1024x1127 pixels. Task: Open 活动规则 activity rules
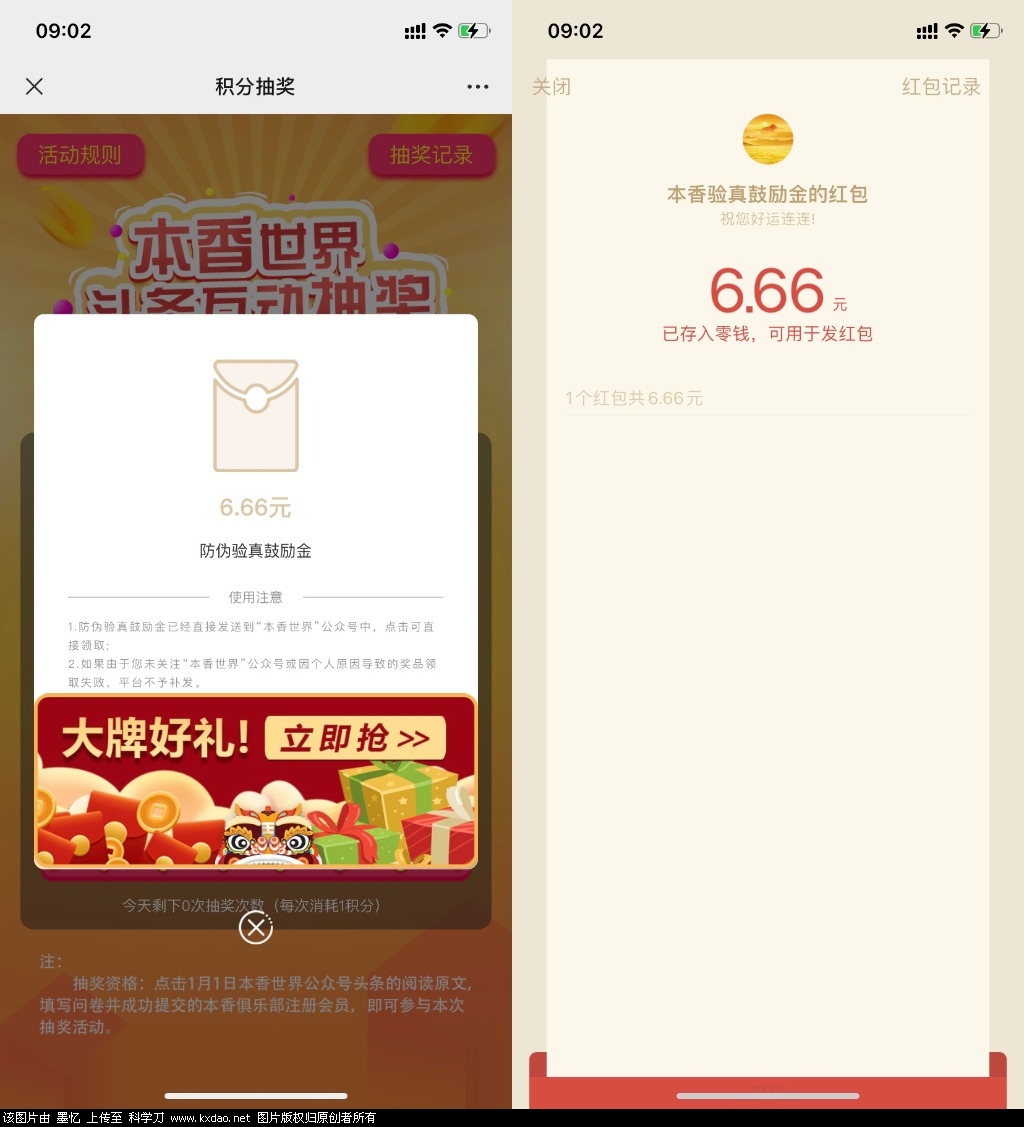click(80, 155)
